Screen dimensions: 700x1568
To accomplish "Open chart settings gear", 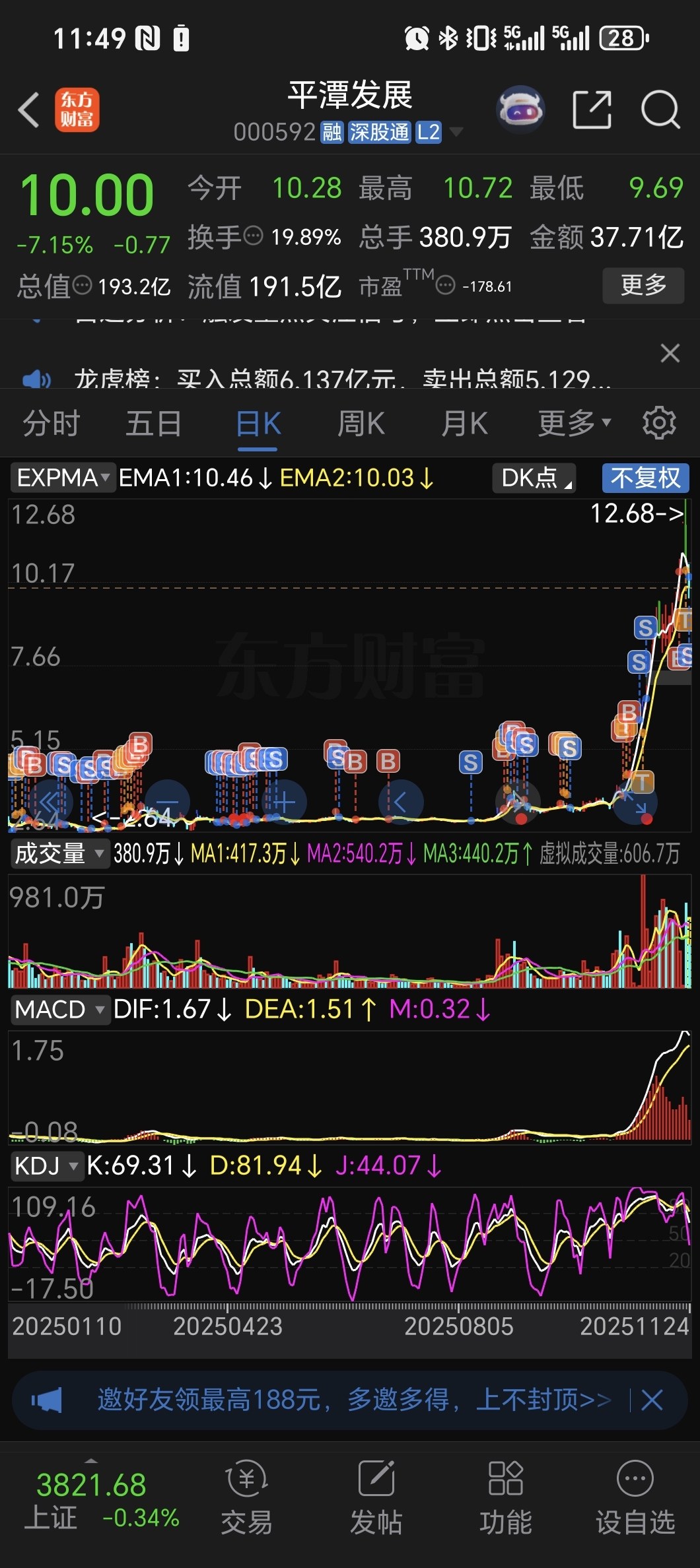I will [658, 423].
